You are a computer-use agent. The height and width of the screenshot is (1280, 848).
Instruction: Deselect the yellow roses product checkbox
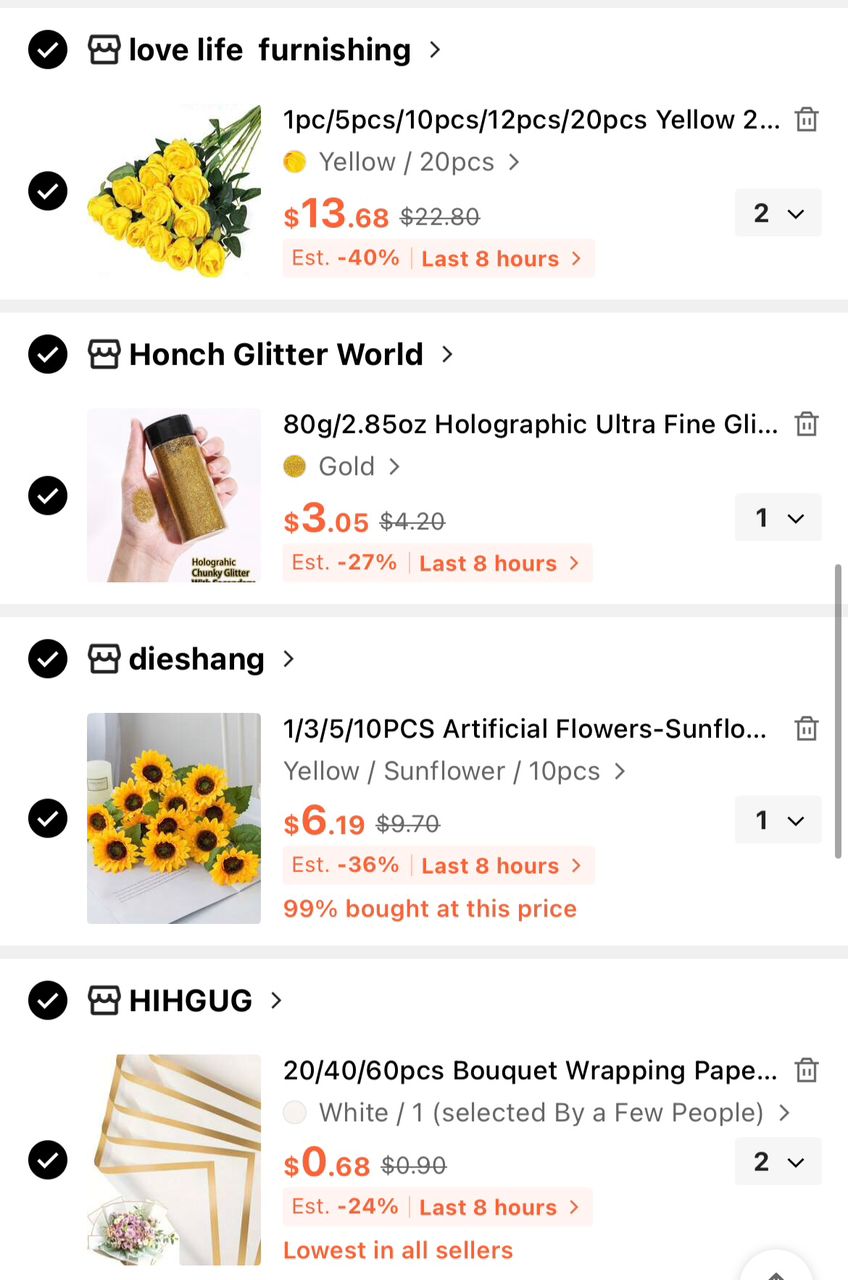pos(48,190)
